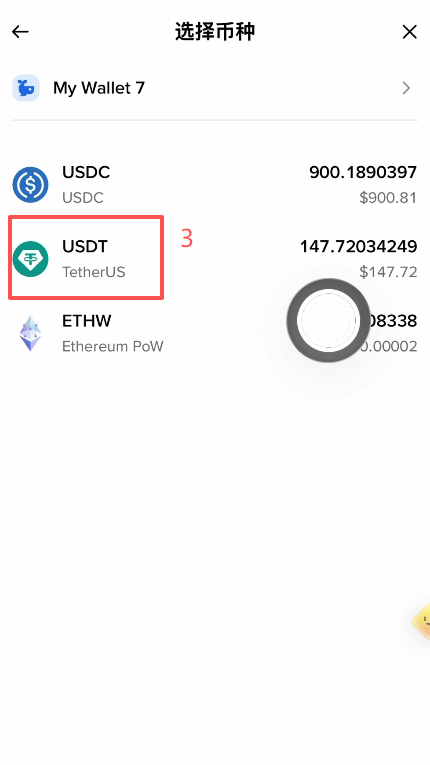Choose the USDT TetherUS row
This screenshot has width=430, height=765.
[x=215, y=259]
